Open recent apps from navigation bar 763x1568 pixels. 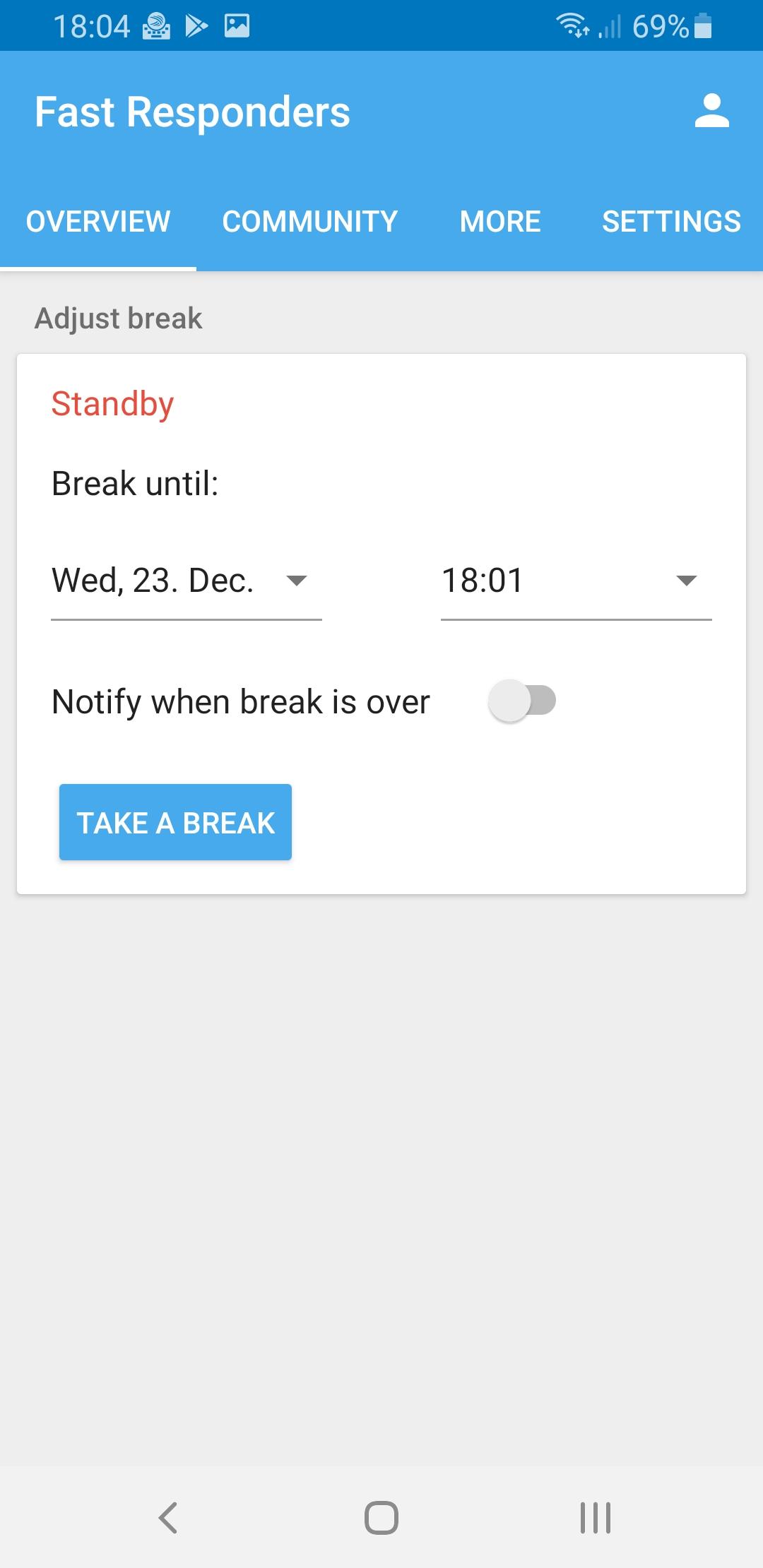[596, 1517]
